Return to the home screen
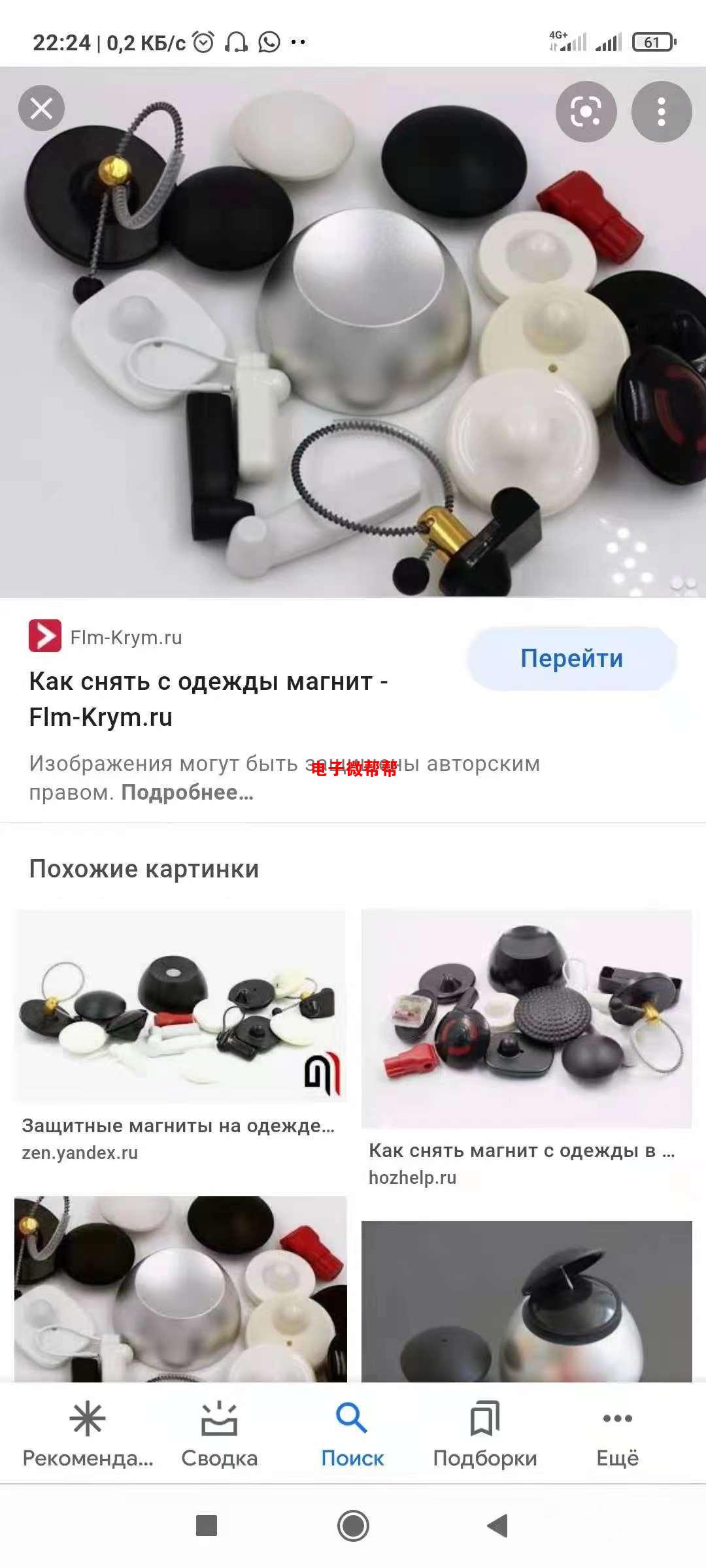Screen dimensions: 706x1568 point(353,1526)
